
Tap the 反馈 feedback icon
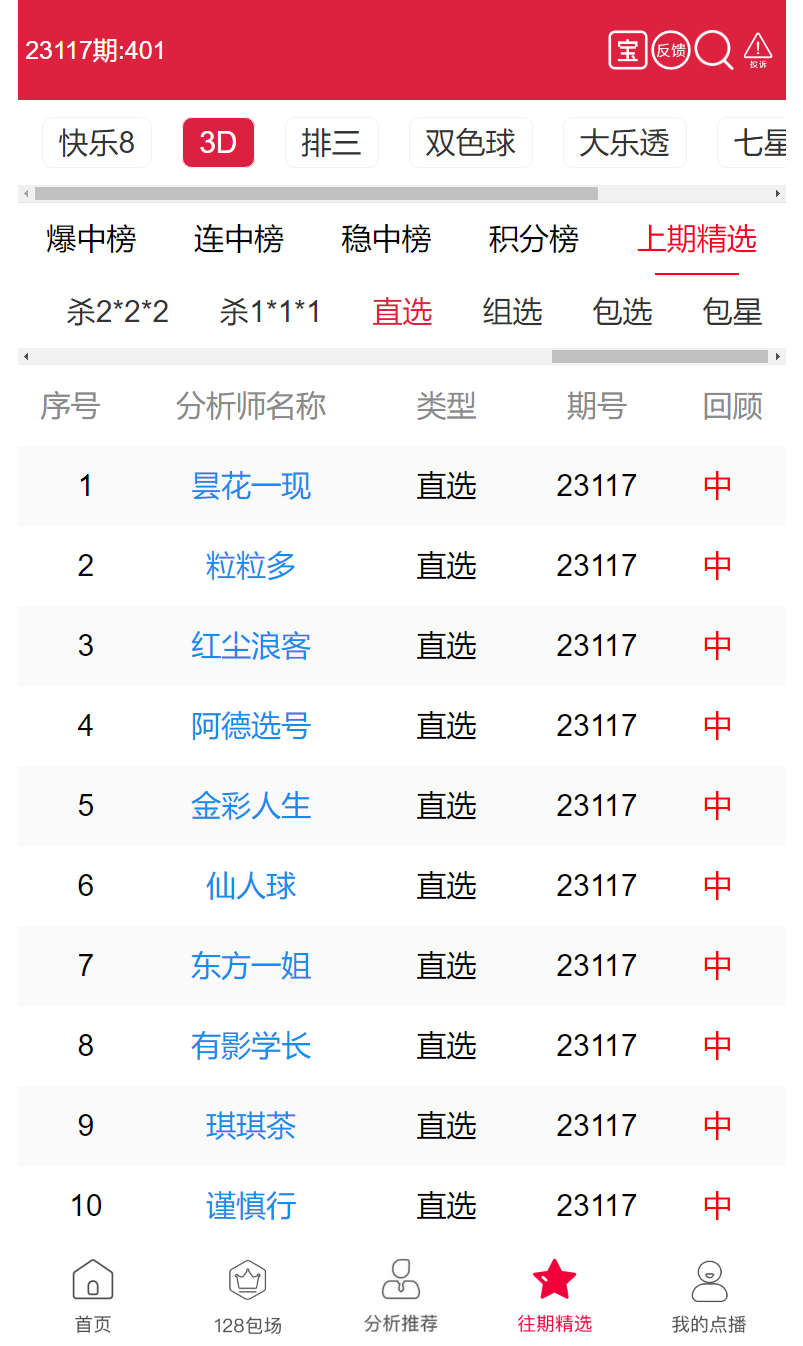click(671, 50)
